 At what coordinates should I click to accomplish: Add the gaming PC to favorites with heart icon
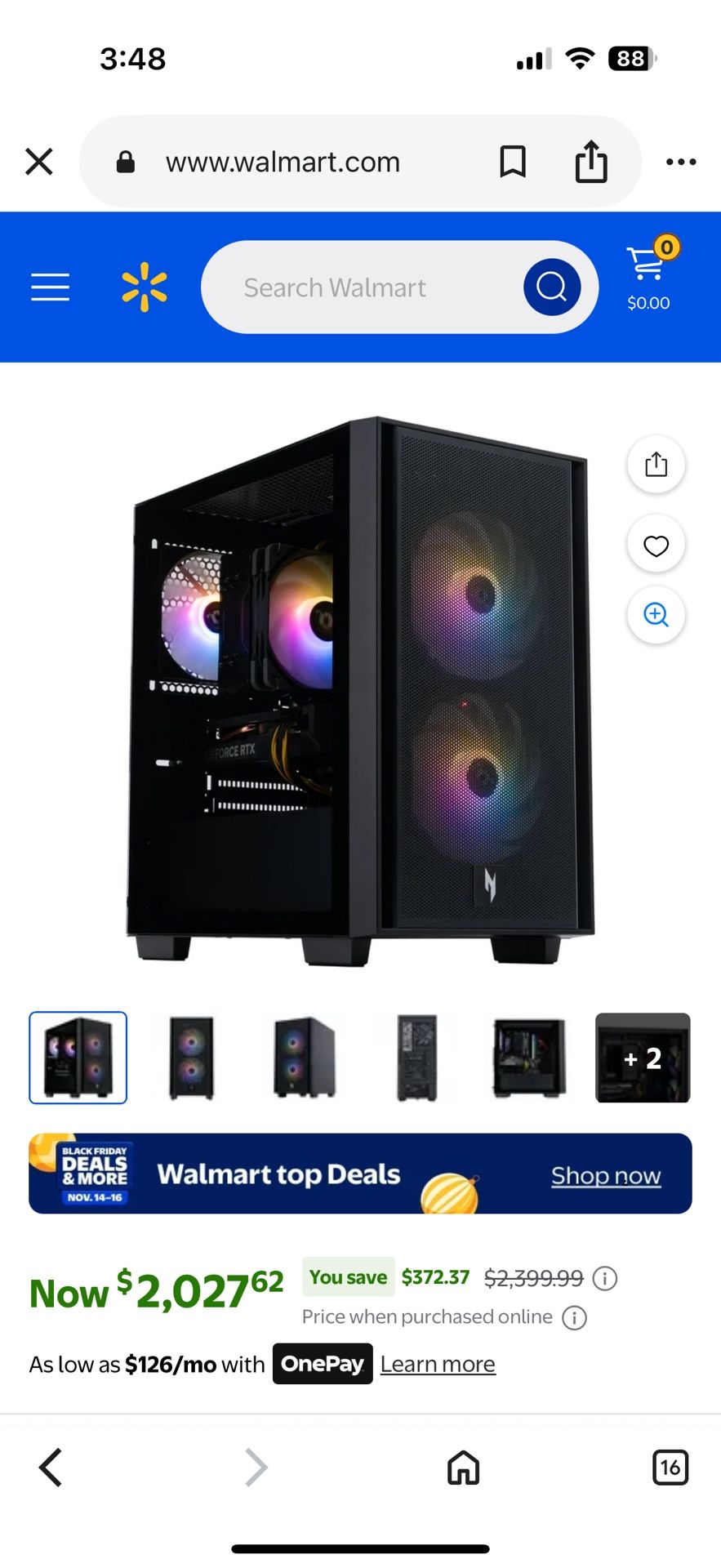pyautogui.click(x=656, y=544)
